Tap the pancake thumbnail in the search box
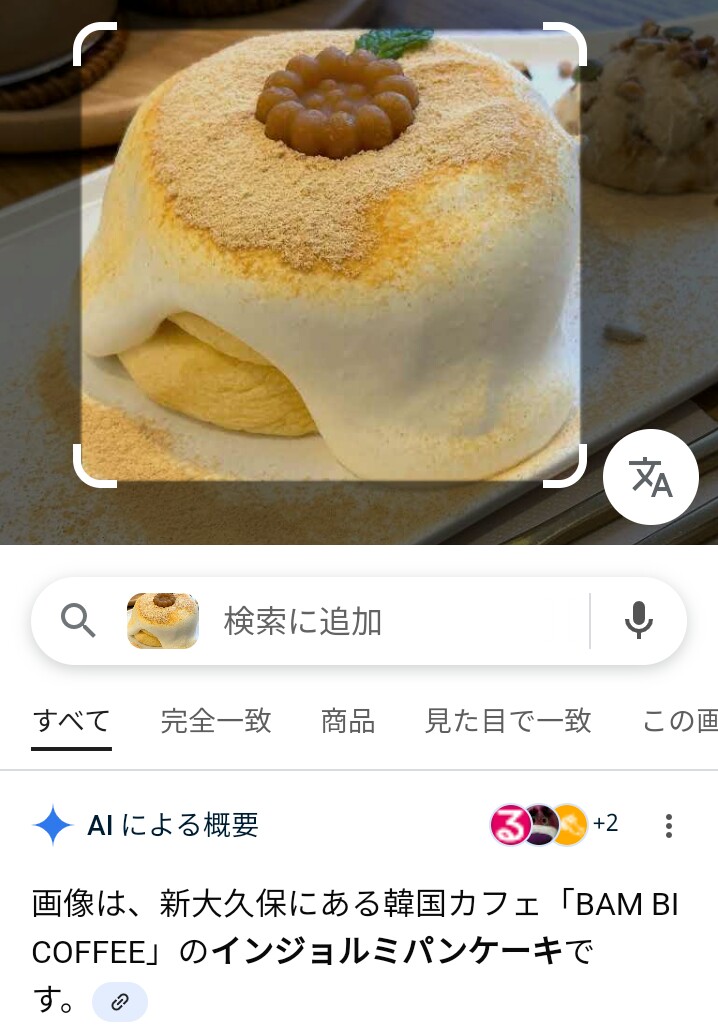This screenshot has width=718, height=1028. [163, 621]
